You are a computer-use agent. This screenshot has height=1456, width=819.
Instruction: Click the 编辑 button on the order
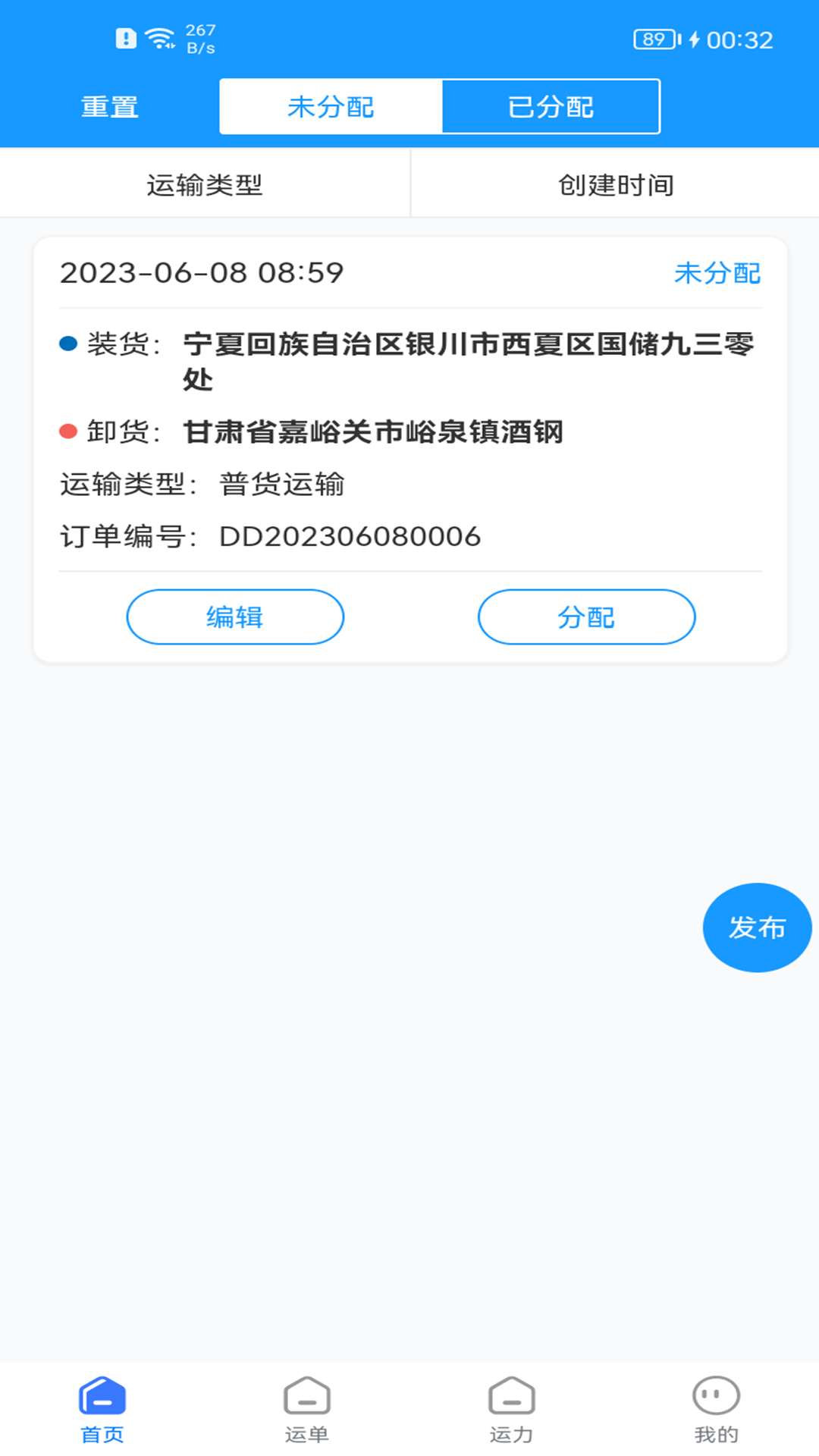(234, 617)
